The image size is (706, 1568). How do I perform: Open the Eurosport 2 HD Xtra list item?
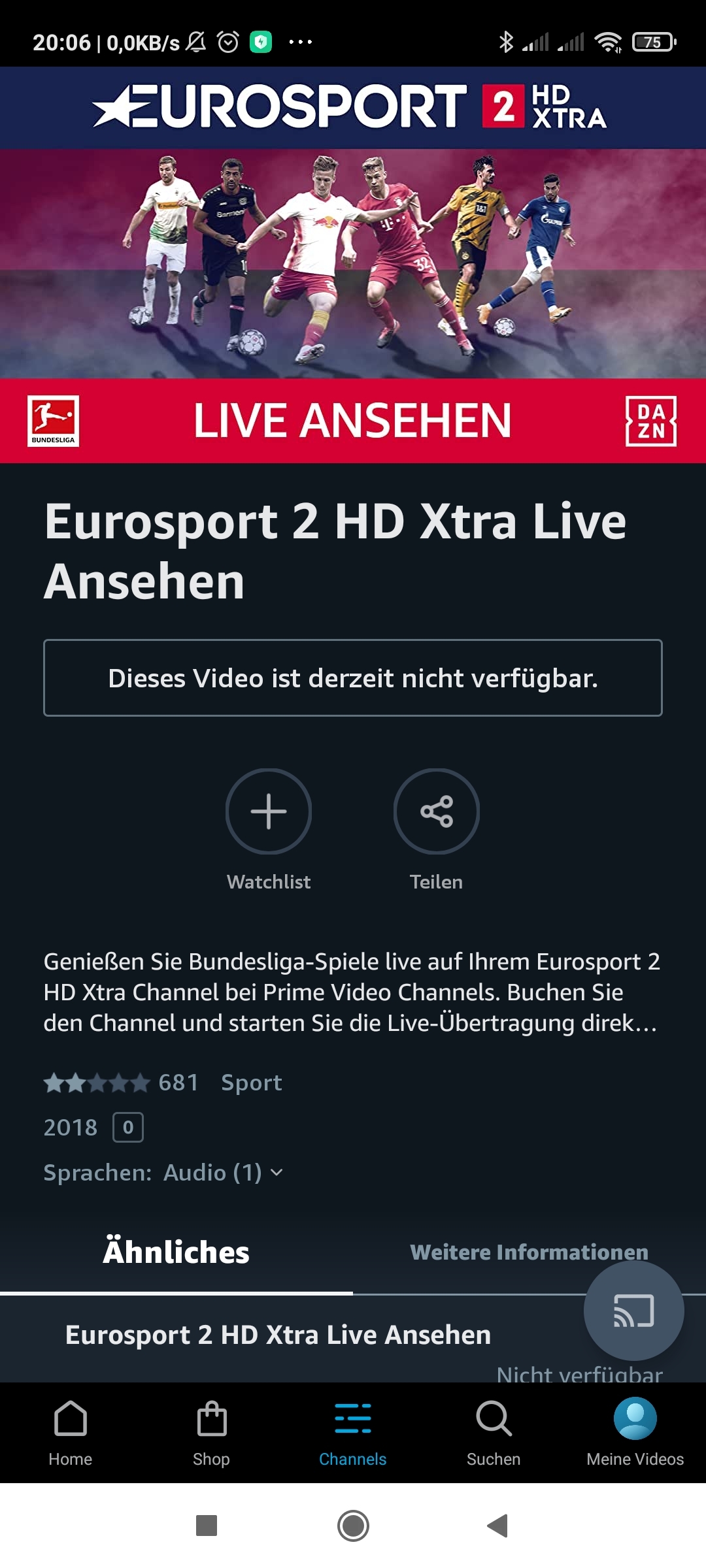278,1335
